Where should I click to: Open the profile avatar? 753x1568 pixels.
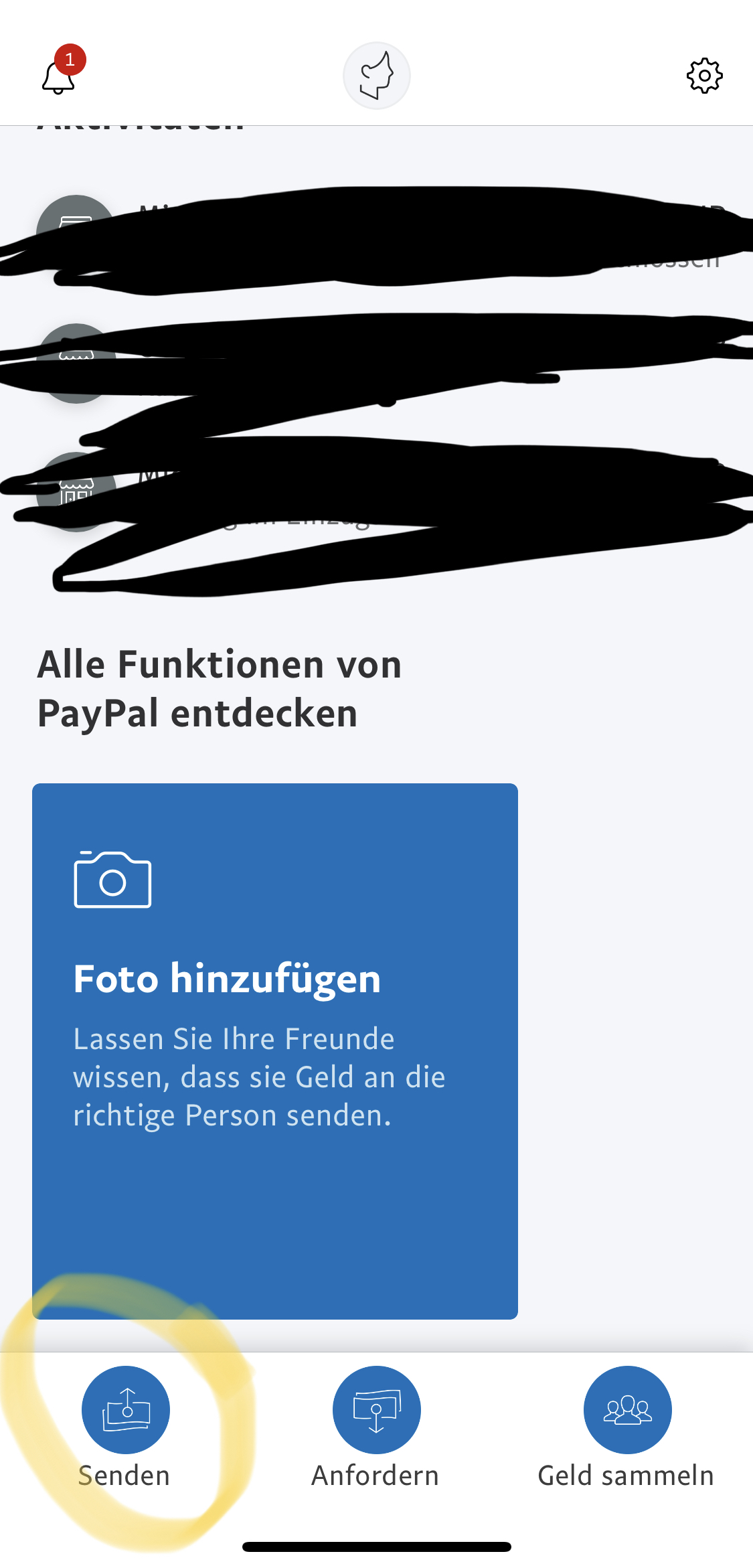[377, 76]
